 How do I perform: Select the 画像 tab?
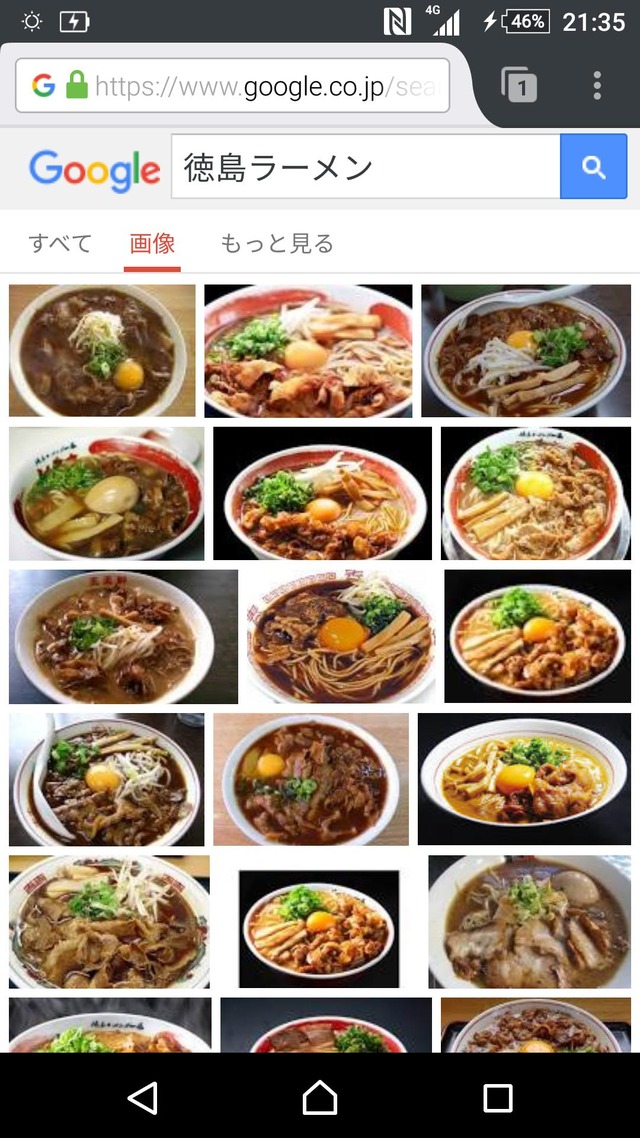pyautogui.click(x=152, y=243)
